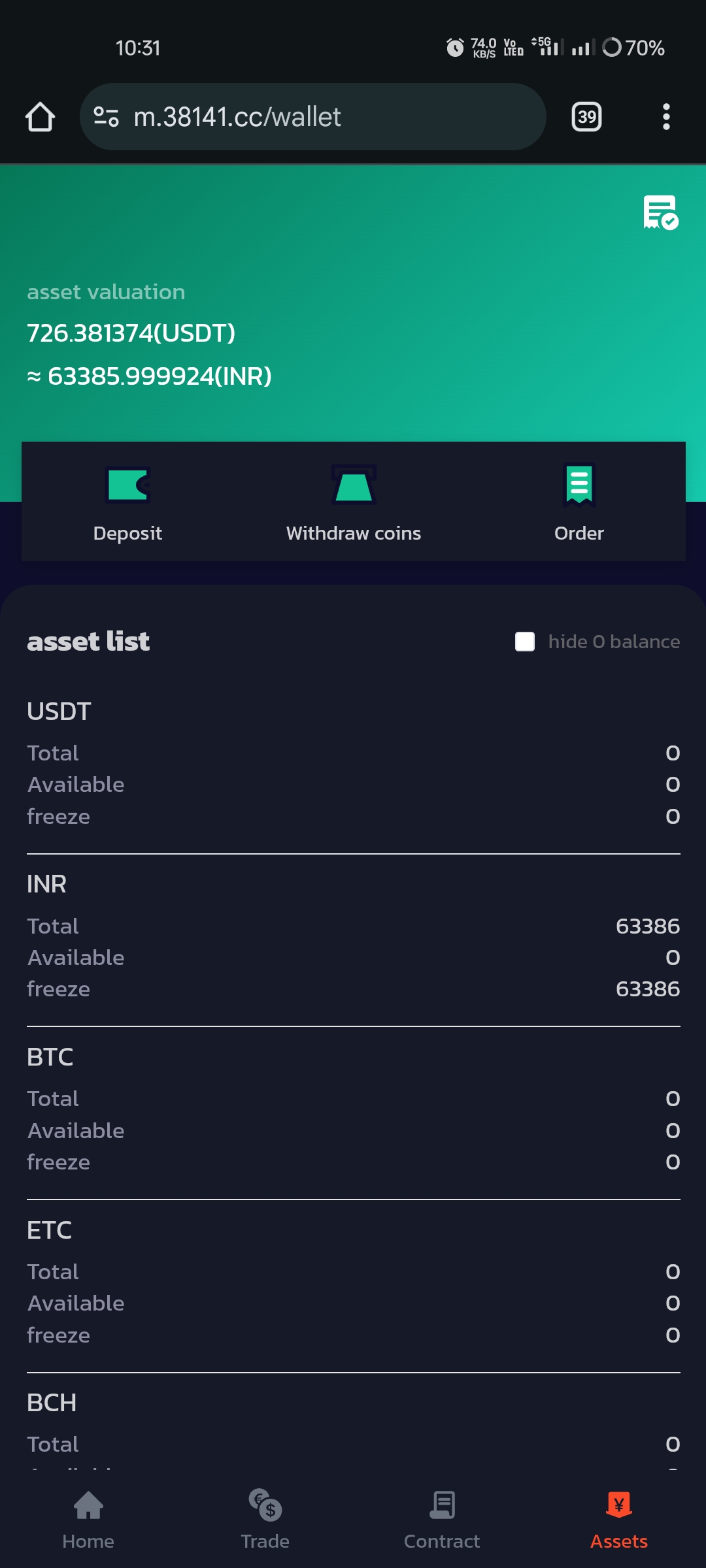Open the Order section
The width and height of the screenshot is (706, 1568).
(x=579, y=503)
